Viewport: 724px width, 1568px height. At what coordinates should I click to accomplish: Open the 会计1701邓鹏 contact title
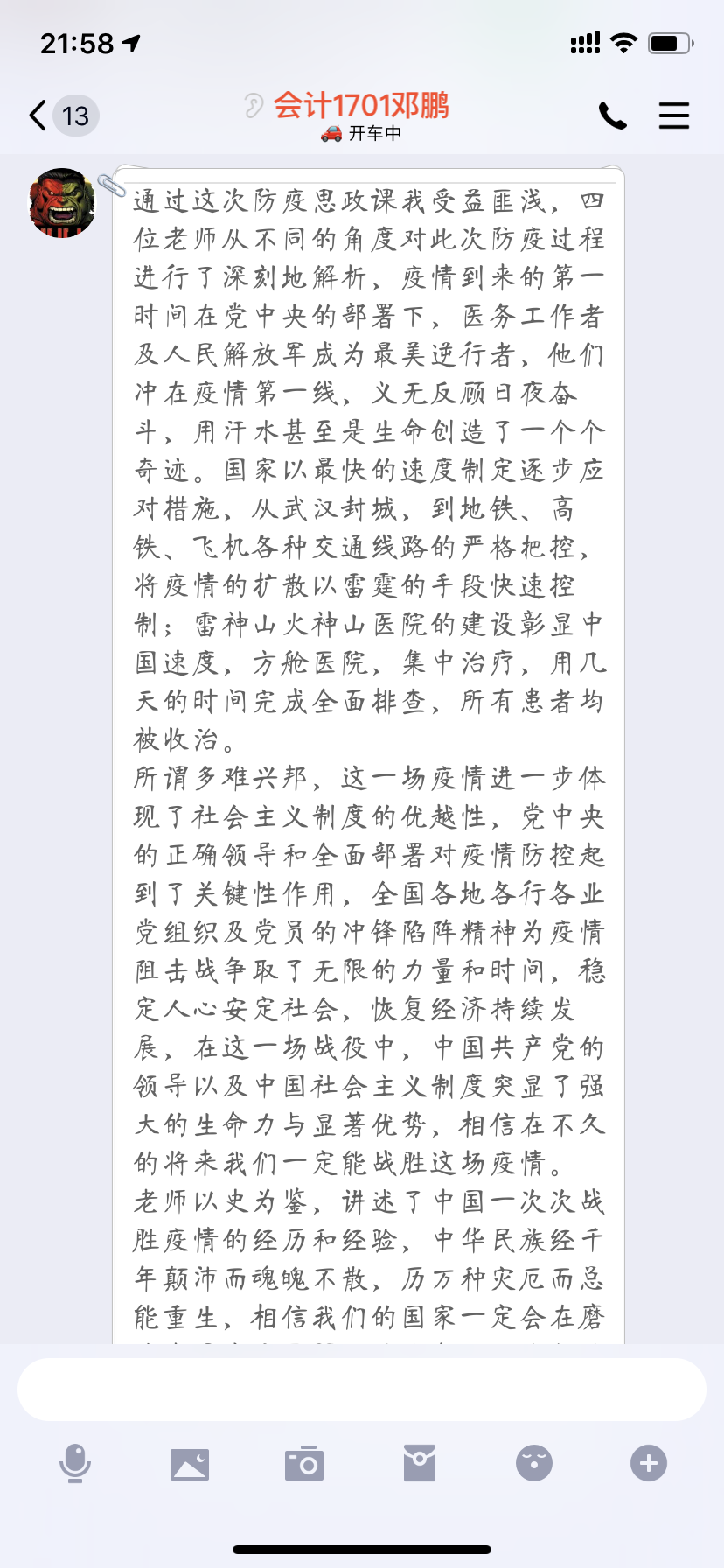pos(361,105)
